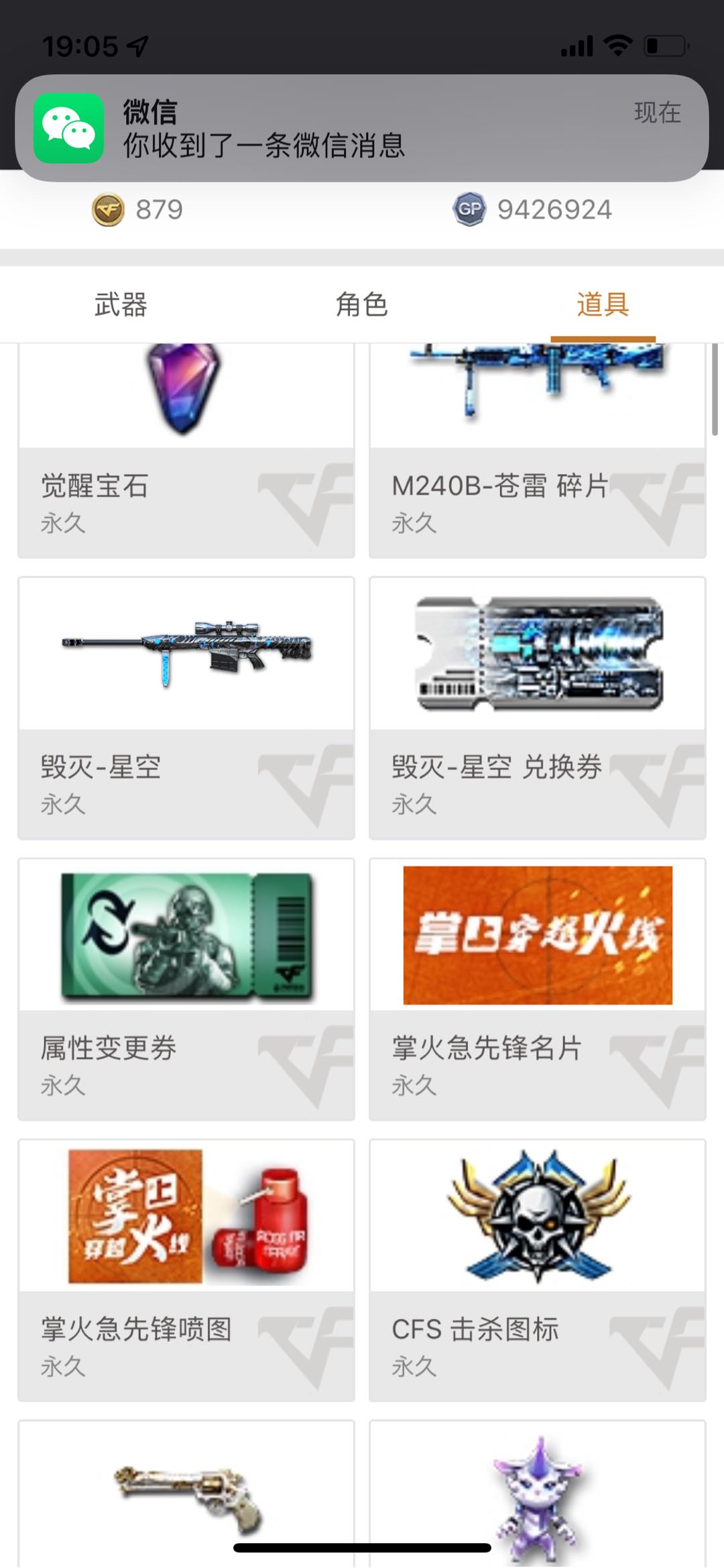Open the 掌火急先锋名片 card
The height and width of the screenshot is (1568, 724).
coord(538,989)
